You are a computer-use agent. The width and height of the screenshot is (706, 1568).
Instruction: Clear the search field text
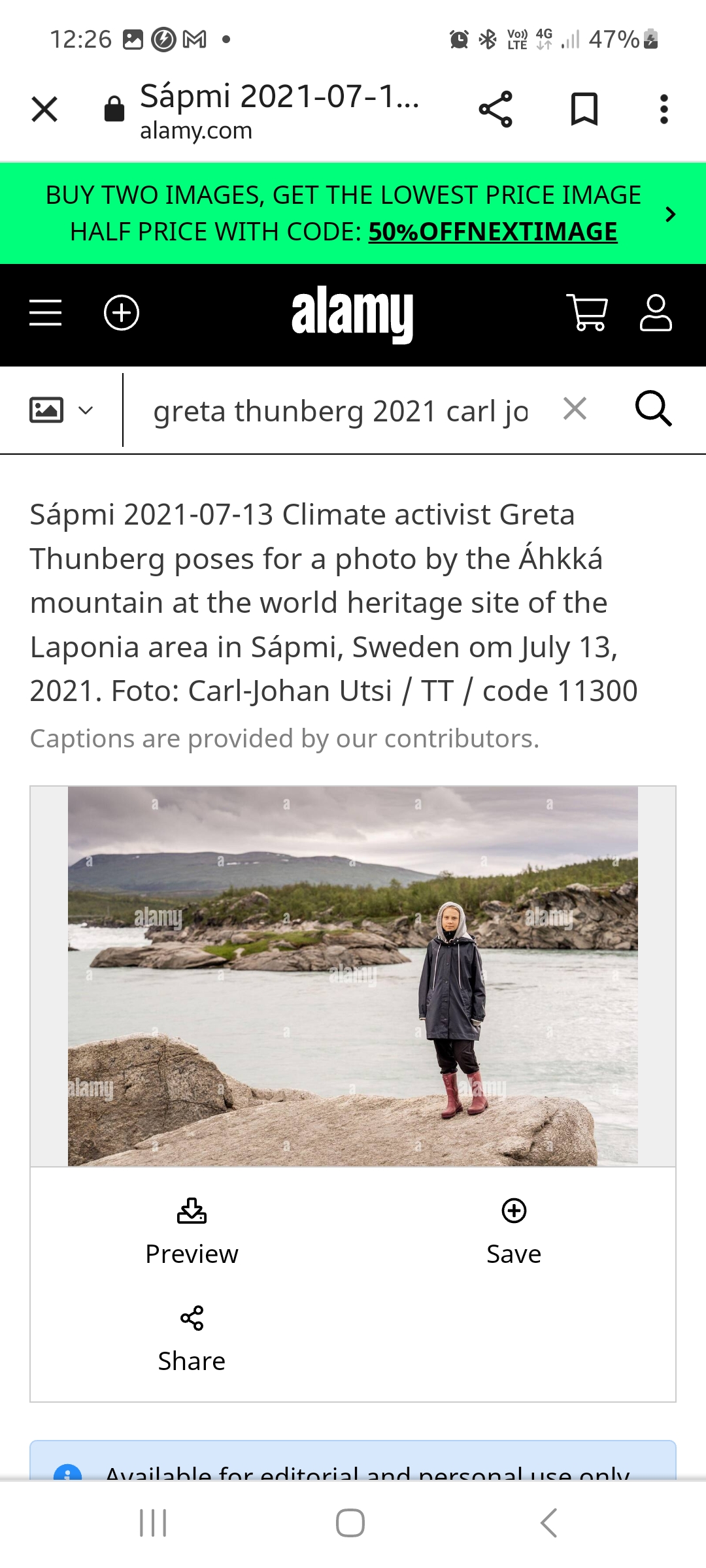point(575,410)
